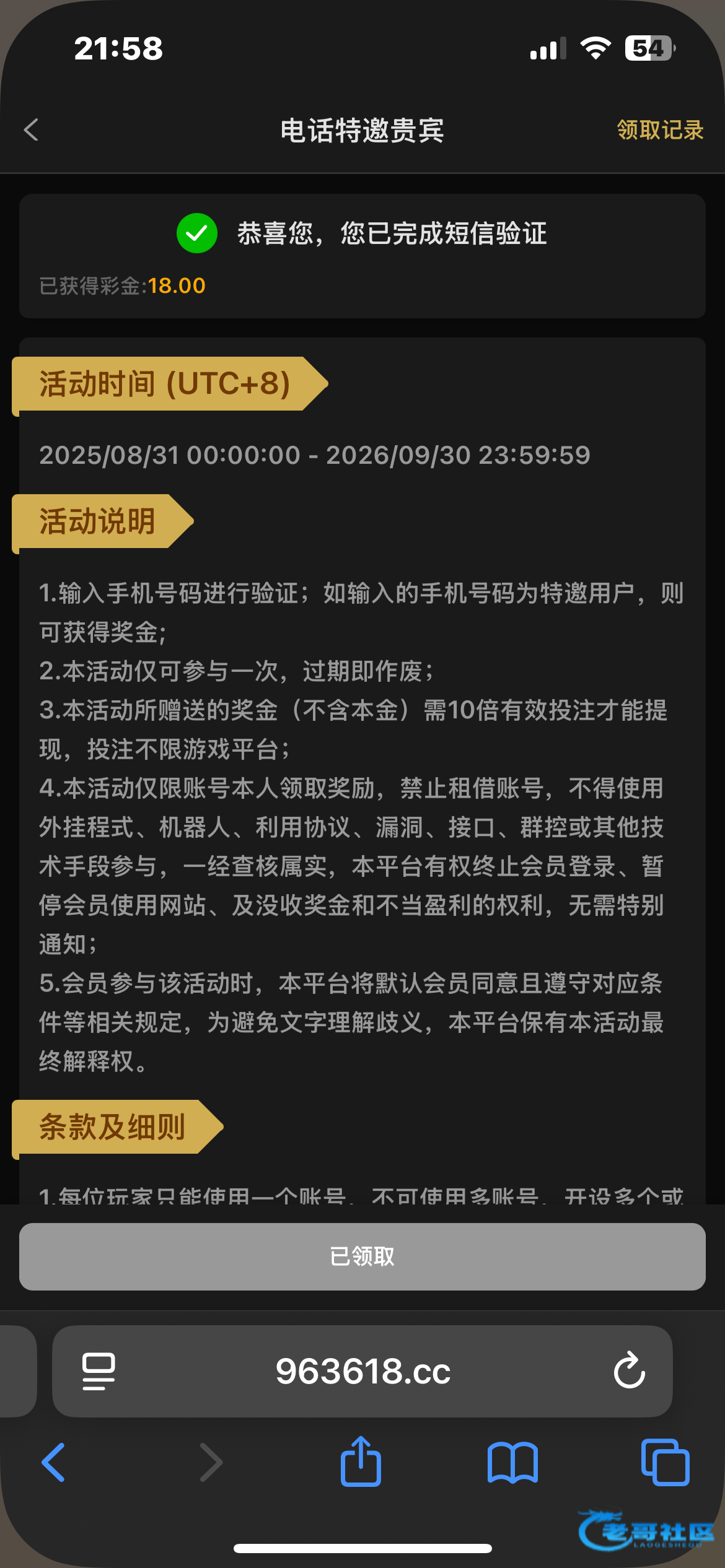
Task: Reload the page
Action: pos(630,1370)
